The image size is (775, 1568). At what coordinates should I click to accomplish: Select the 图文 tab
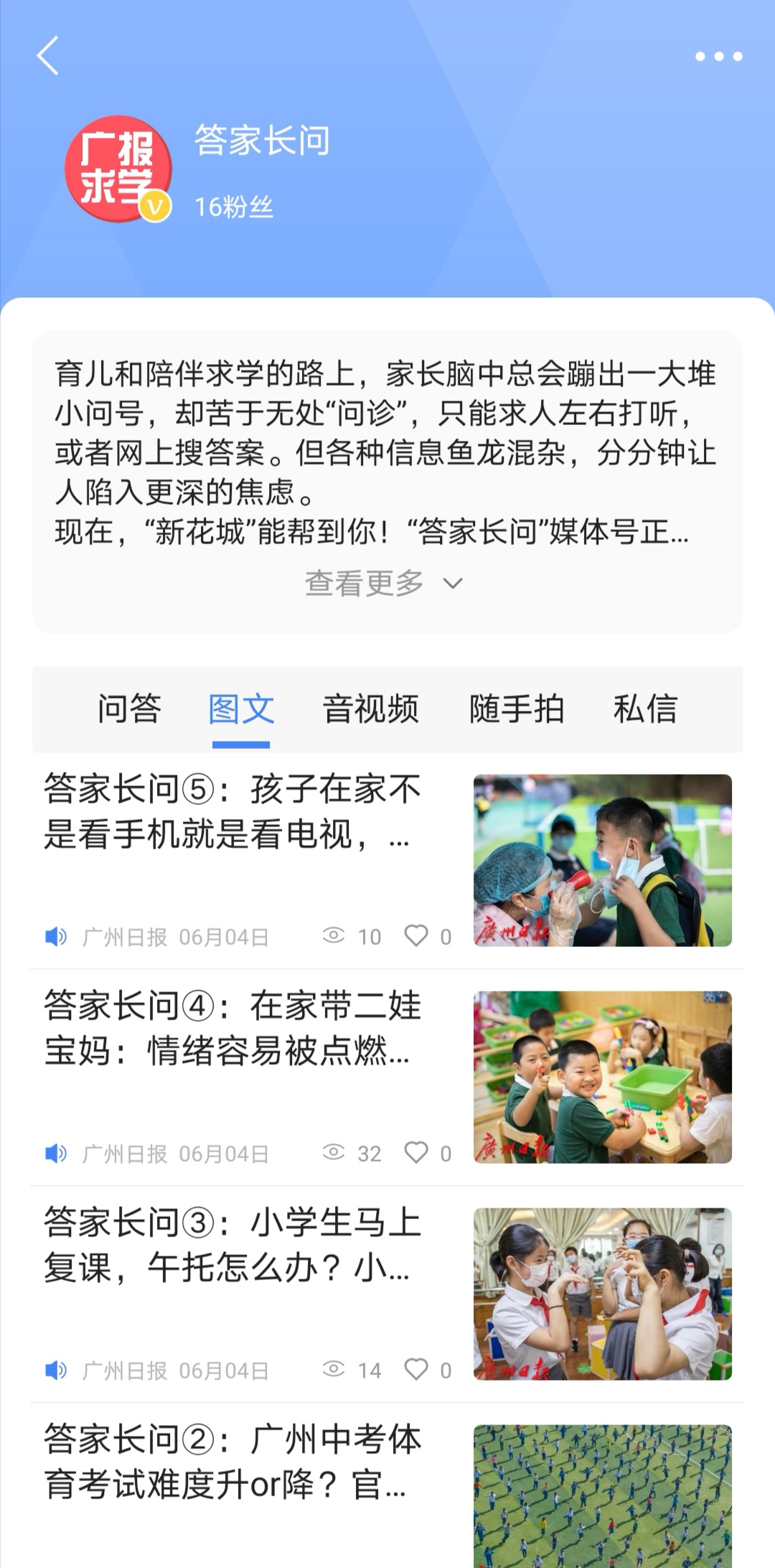241,709
